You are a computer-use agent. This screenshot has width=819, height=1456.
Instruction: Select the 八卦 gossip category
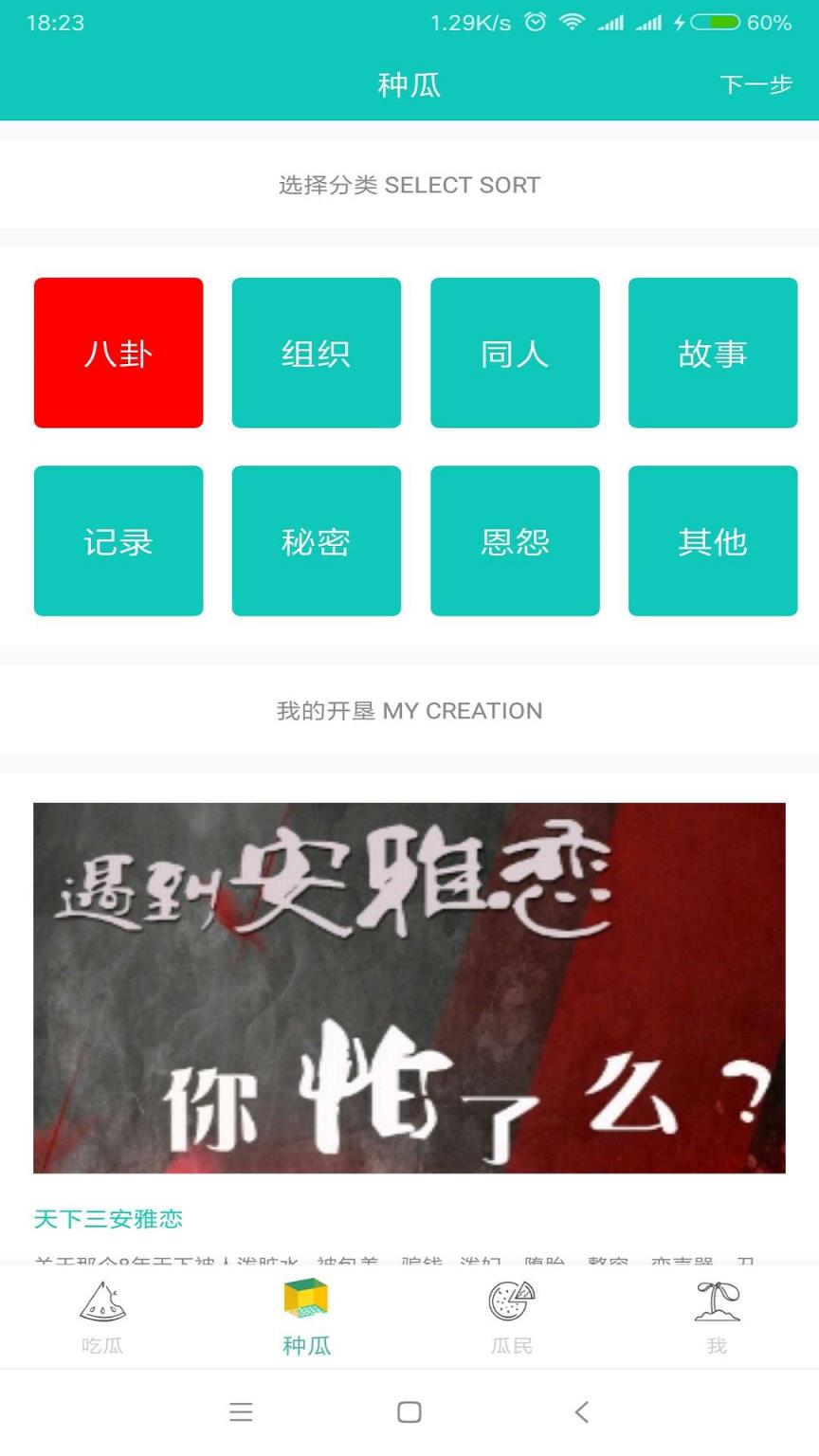118,352
